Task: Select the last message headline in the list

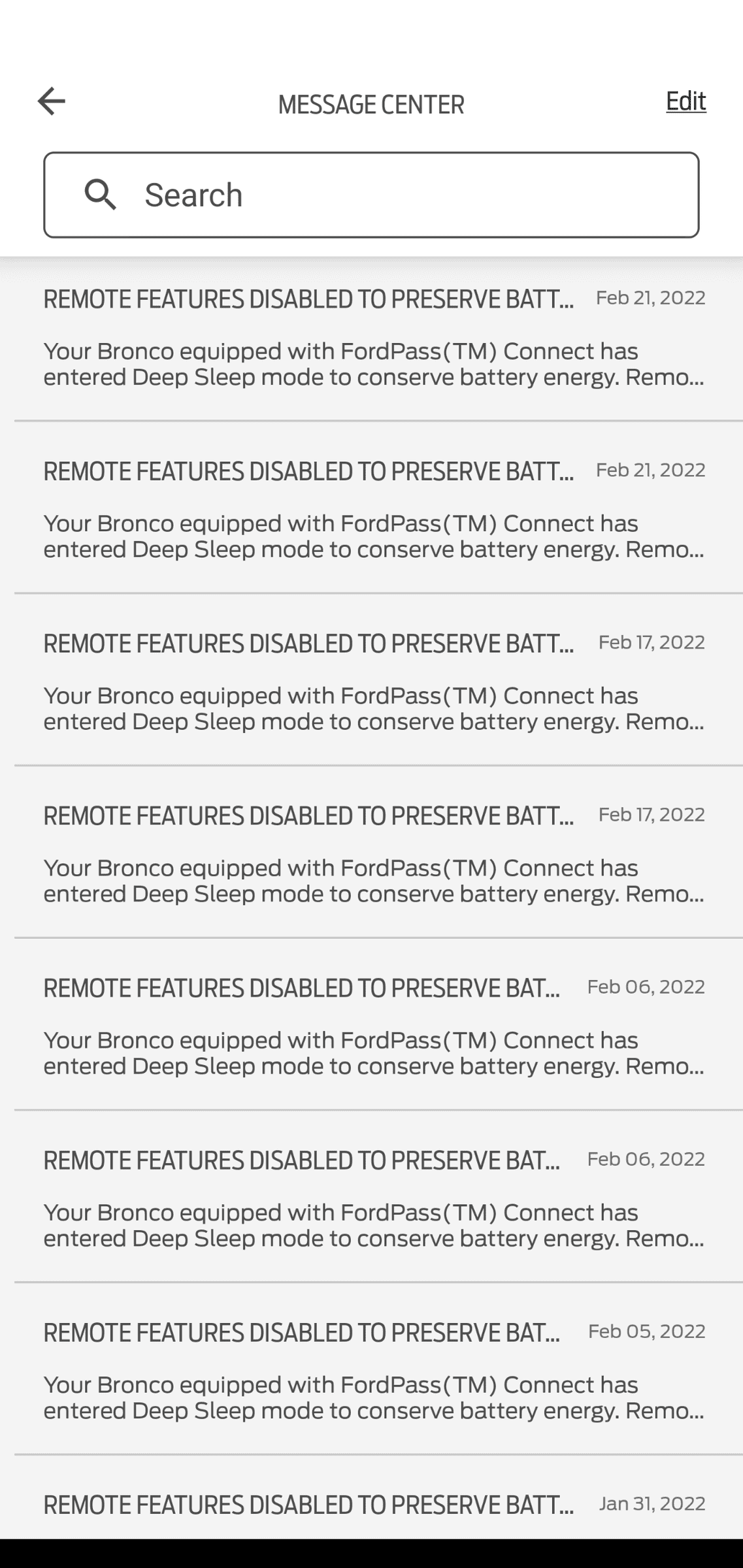Action: click(308, 1505)
